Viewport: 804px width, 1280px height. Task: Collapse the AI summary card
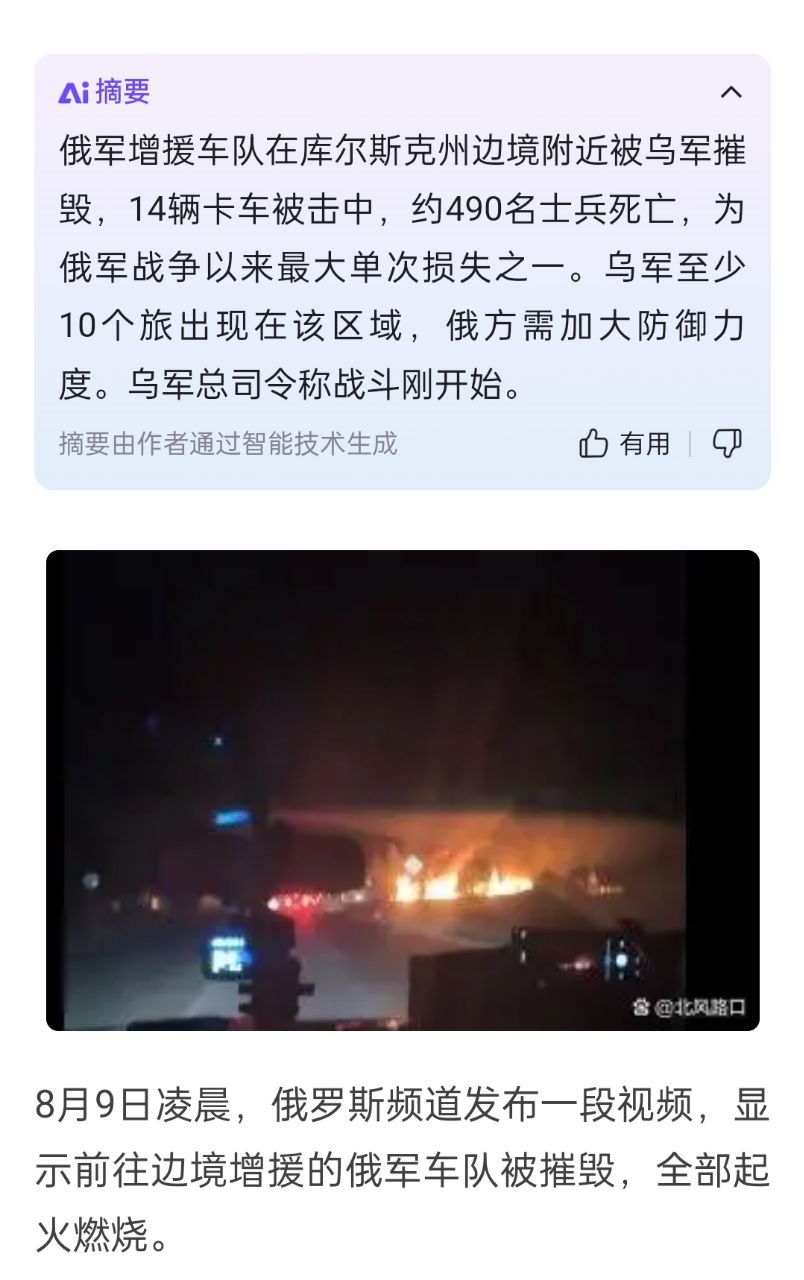(x=731, y=93)
